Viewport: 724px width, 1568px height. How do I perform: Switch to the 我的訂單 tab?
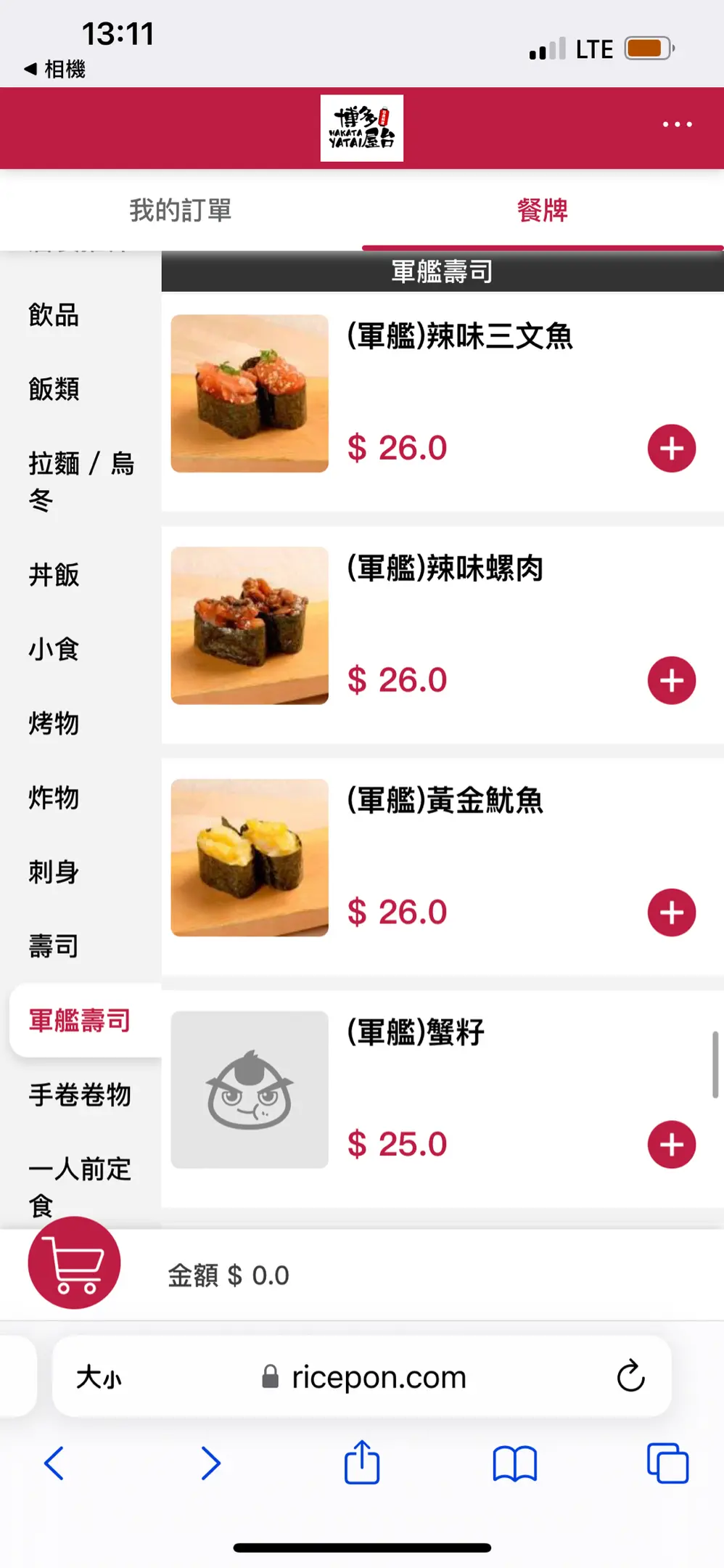pos(181,211)
